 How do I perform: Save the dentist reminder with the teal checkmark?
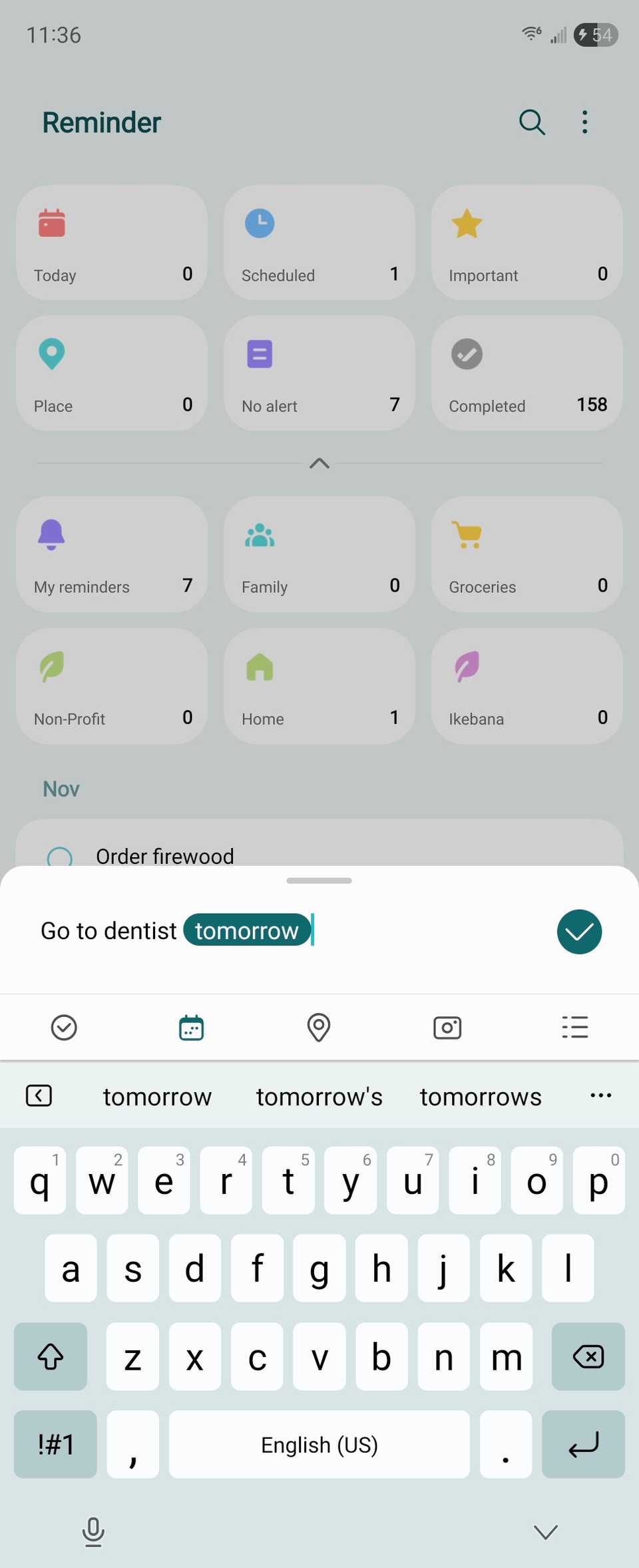pyautogui.click(x=578, y=932)
